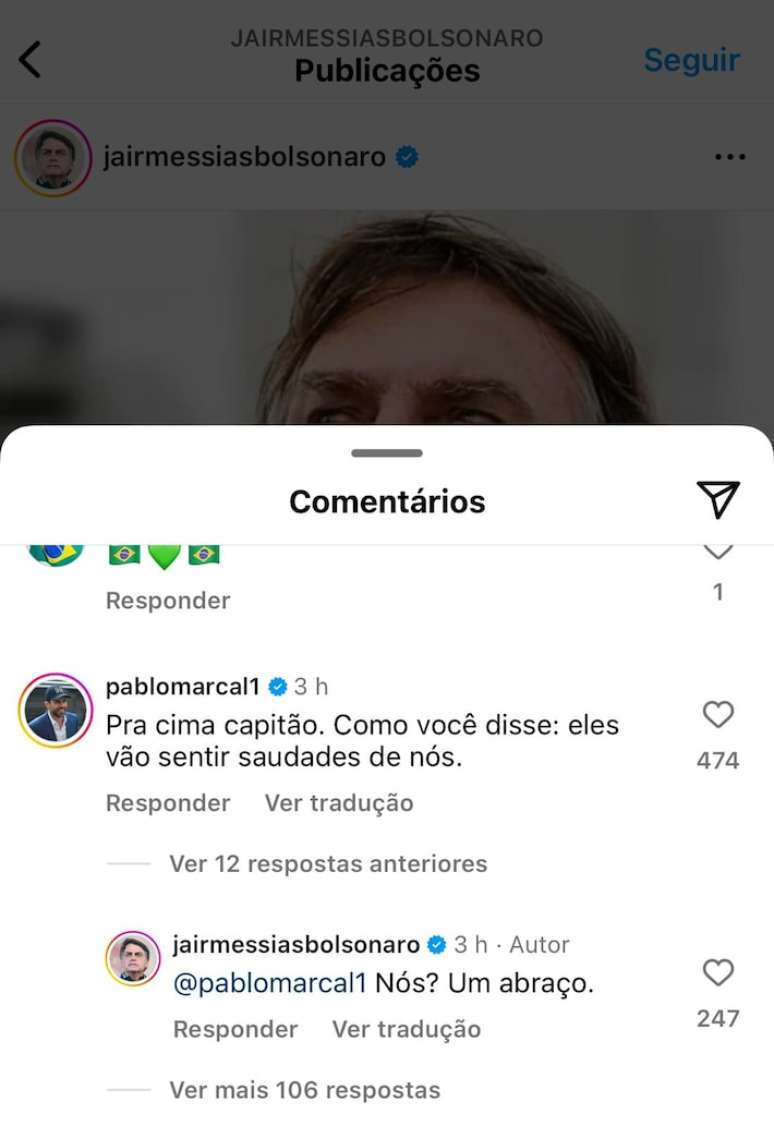Tap the @pablomarcal1 mention in the reply

click(x=270, y=984)
